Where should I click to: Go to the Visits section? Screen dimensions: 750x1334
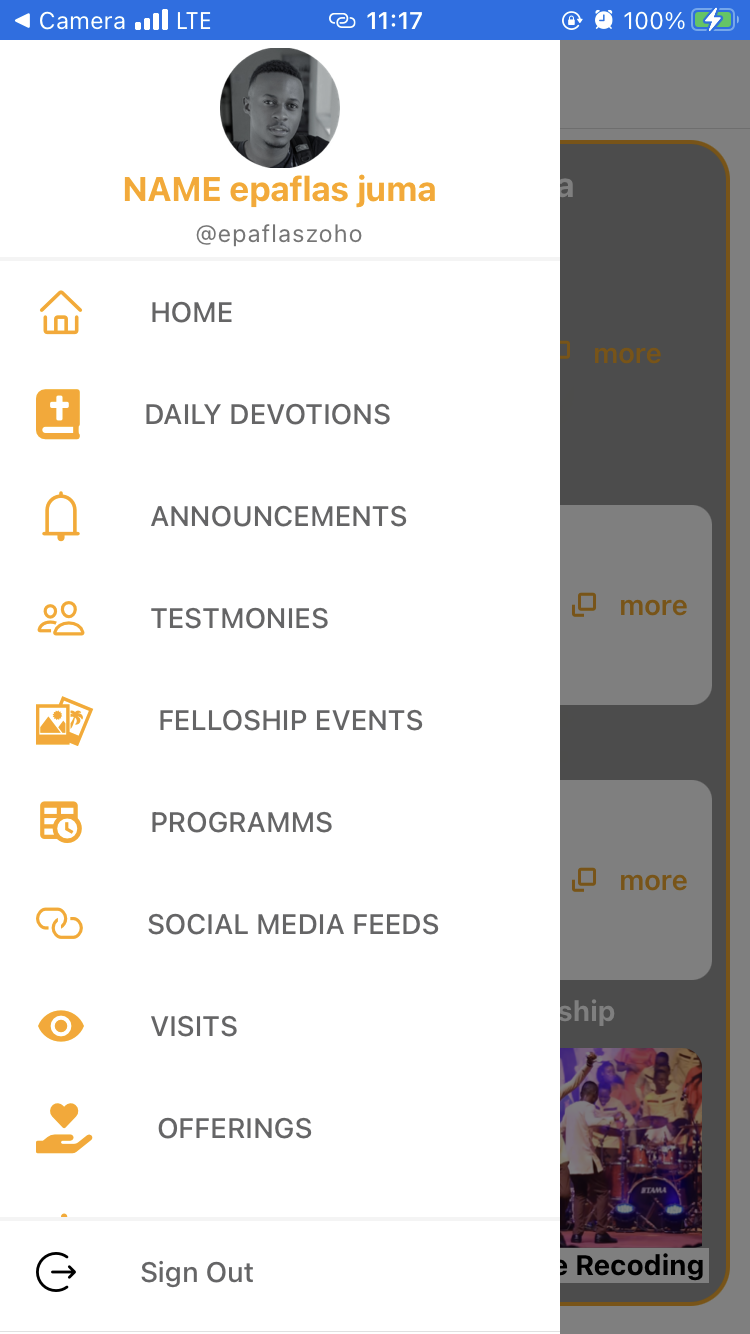click(x=194, y=1027)
